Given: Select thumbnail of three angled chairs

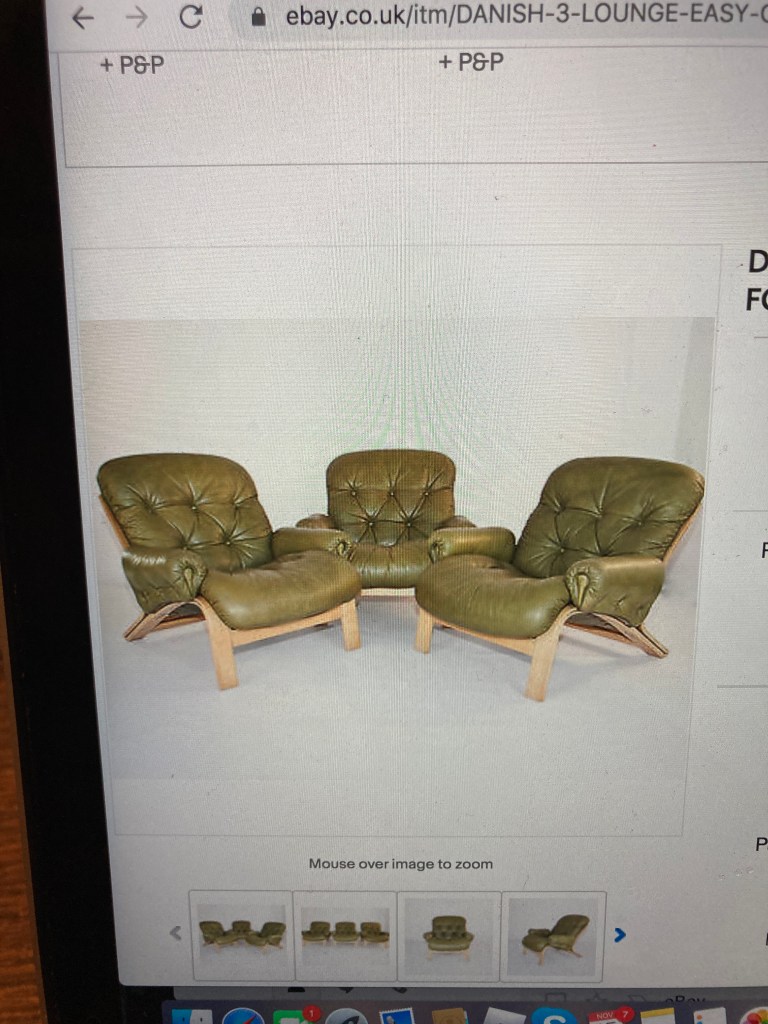Looking at the screenshot, I should point(242,934).
